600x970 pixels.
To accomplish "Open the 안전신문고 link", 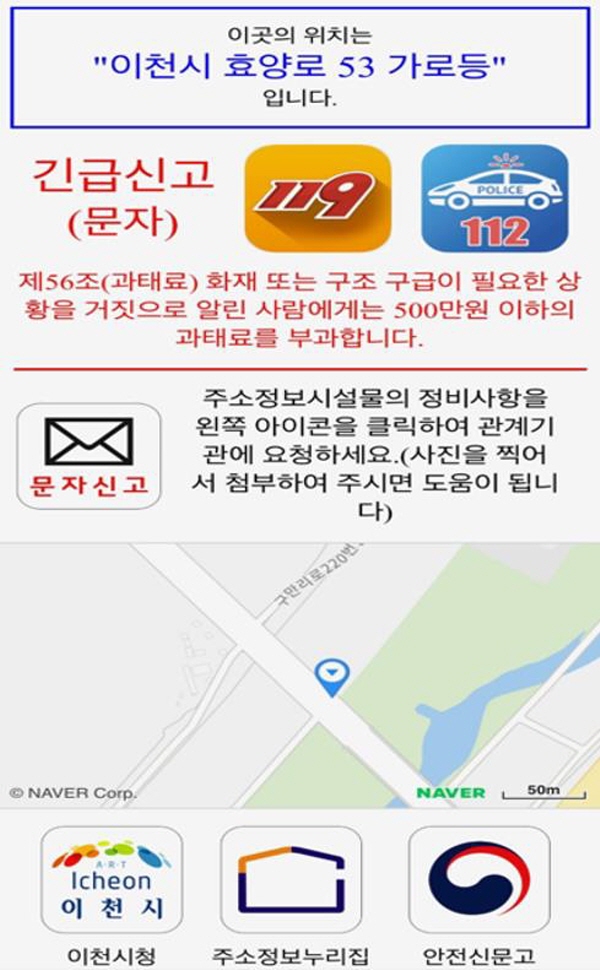I will [479, 879].
